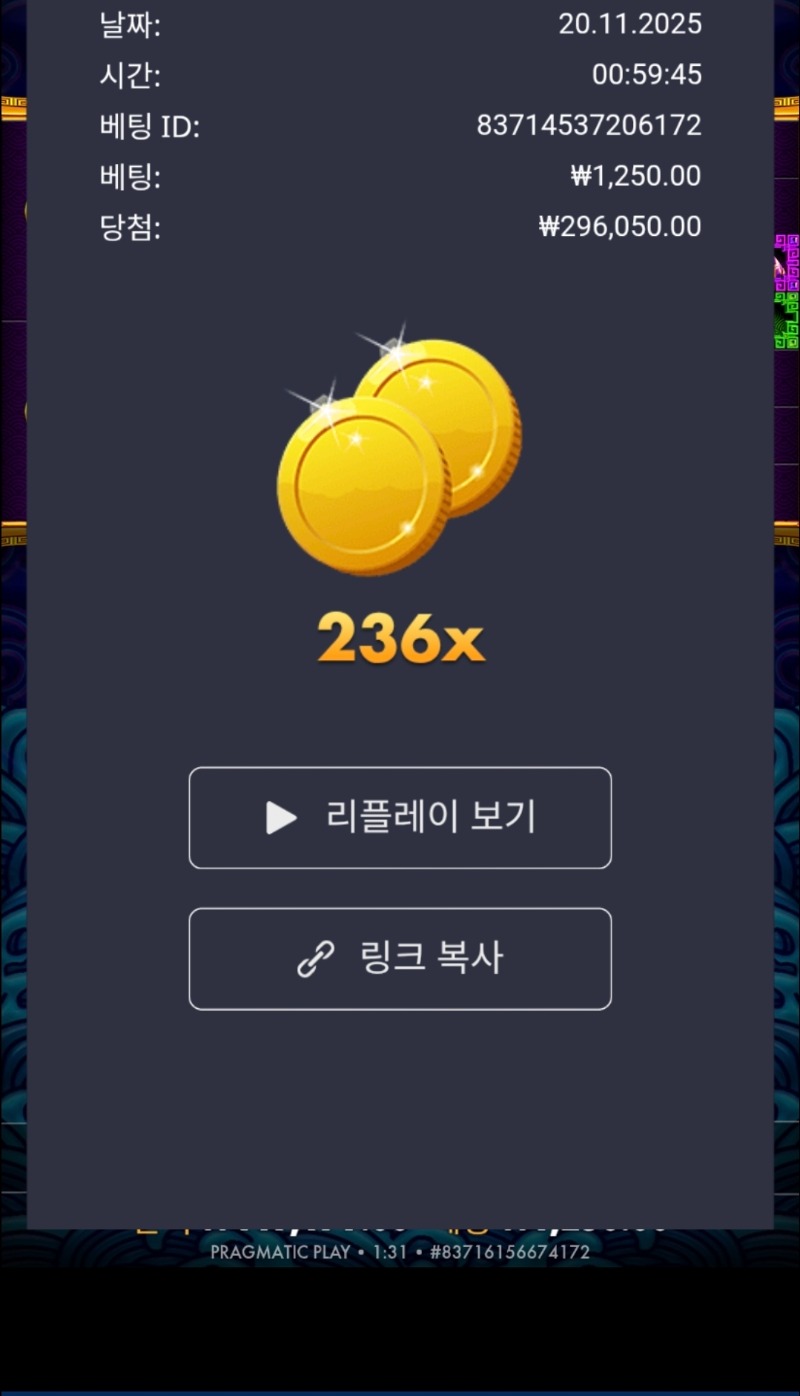Tap the PRAGMATIC PLAY footer label
This screenshot has height=1396, width=800.
point(281,1251)
